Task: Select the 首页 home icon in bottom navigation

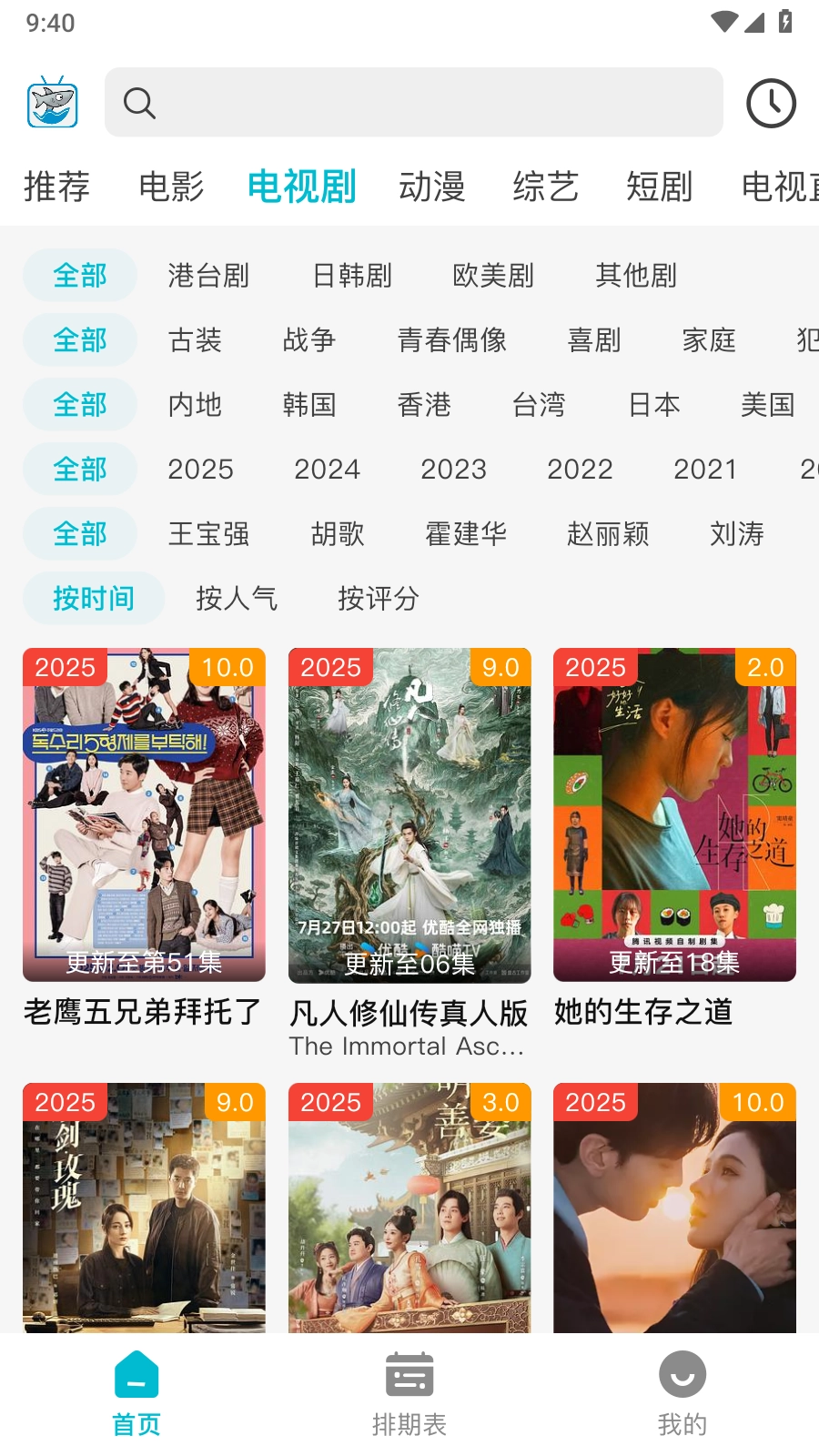Action: pos(136,1374)
